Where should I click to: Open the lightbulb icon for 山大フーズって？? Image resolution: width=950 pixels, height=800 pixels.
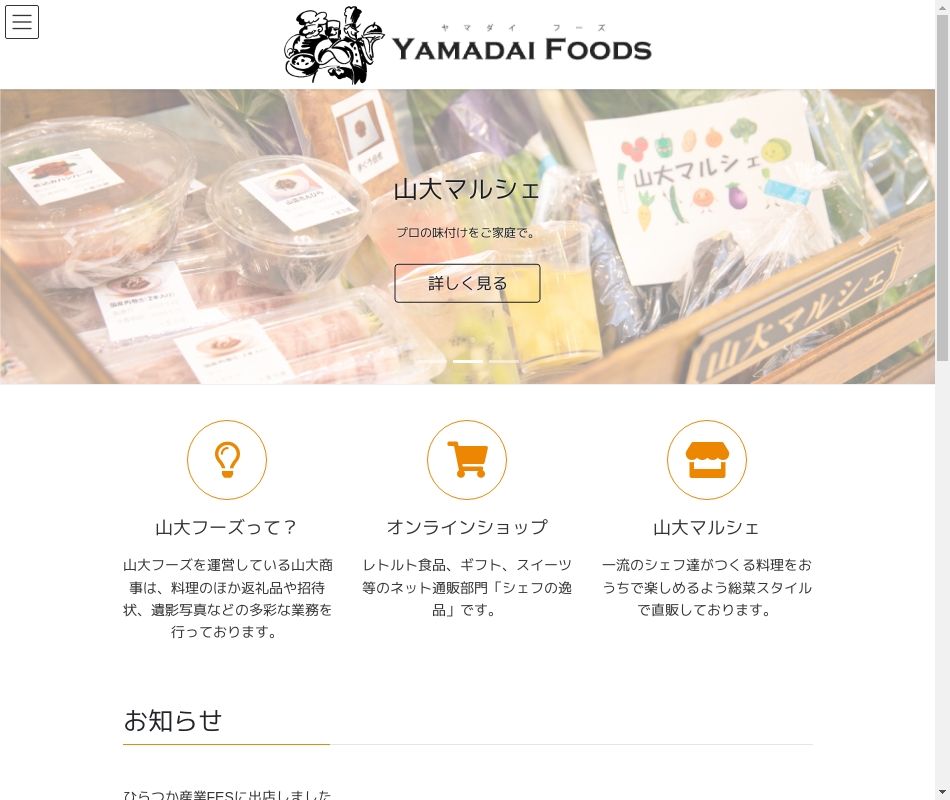pyautogui.click(x=227, y=460)
